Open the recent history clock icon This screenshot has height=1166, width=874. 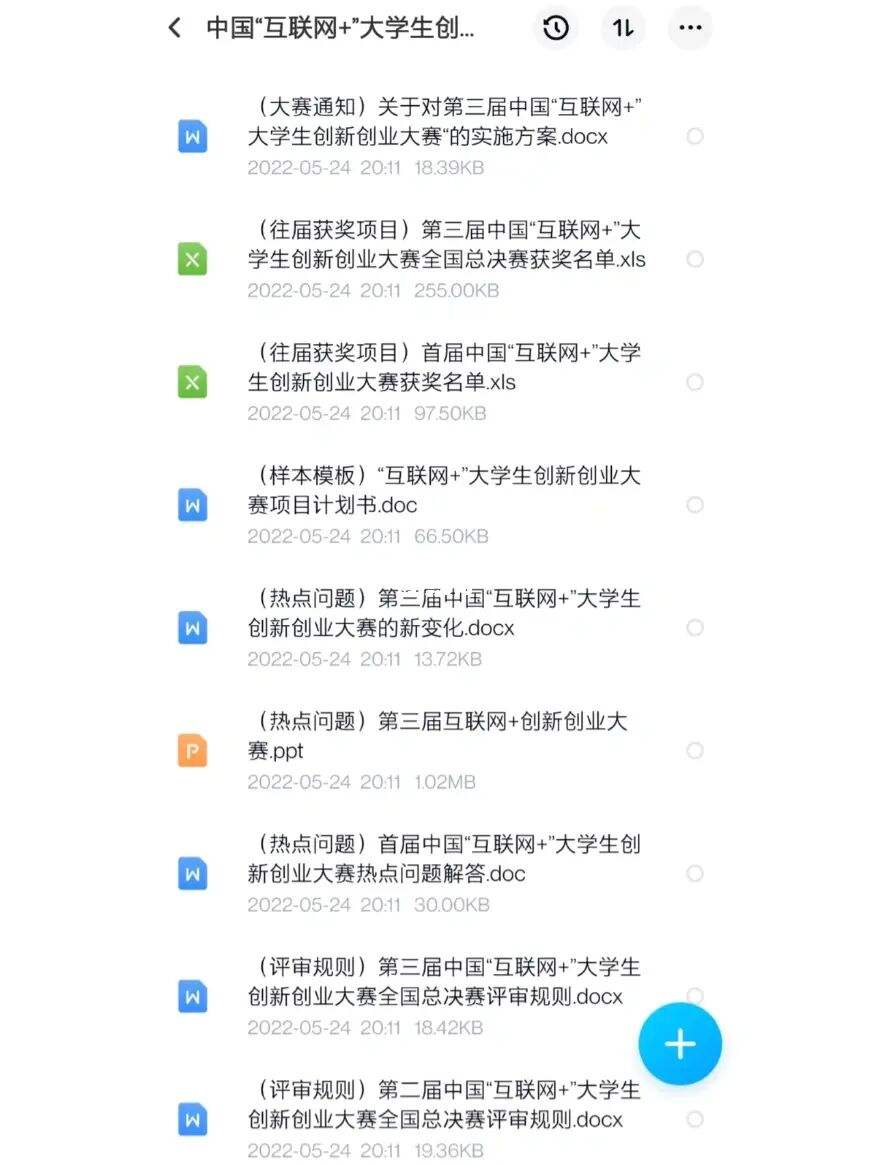(x=557, y=28)
